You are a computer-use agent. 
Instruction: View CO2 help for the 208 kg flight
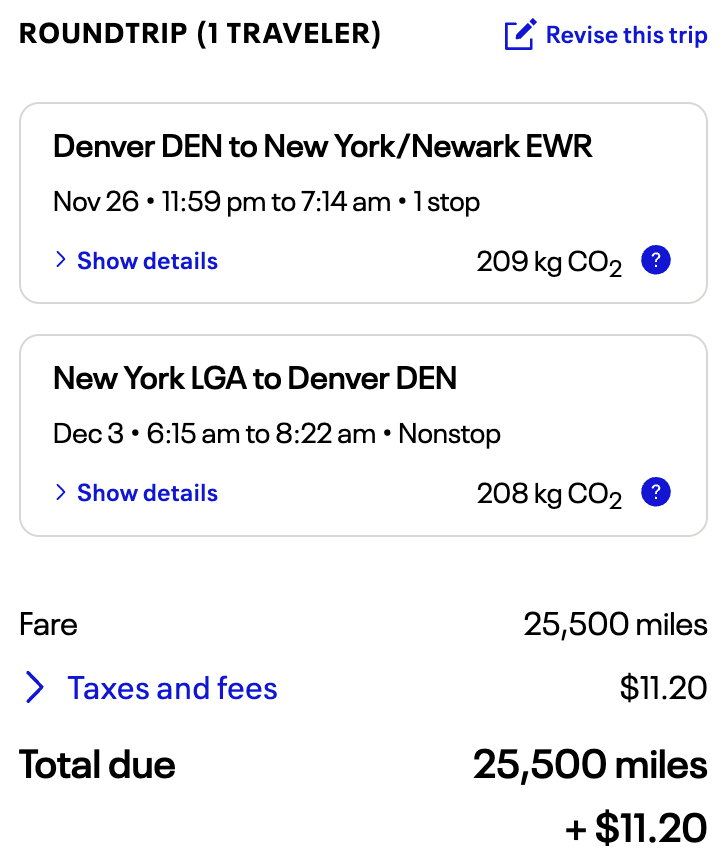click(655, 493)
